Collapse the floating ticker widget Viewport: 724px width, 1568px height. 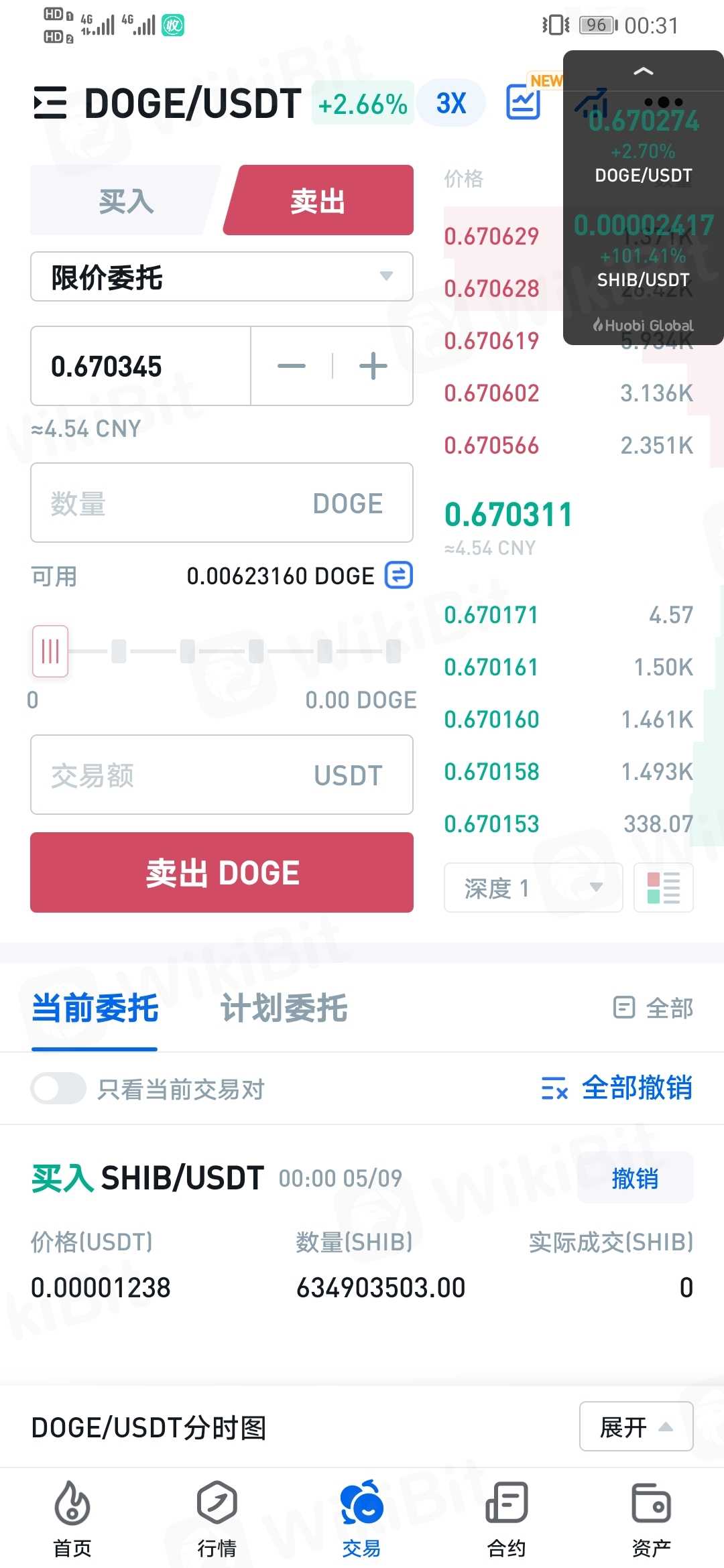point(643,71)
